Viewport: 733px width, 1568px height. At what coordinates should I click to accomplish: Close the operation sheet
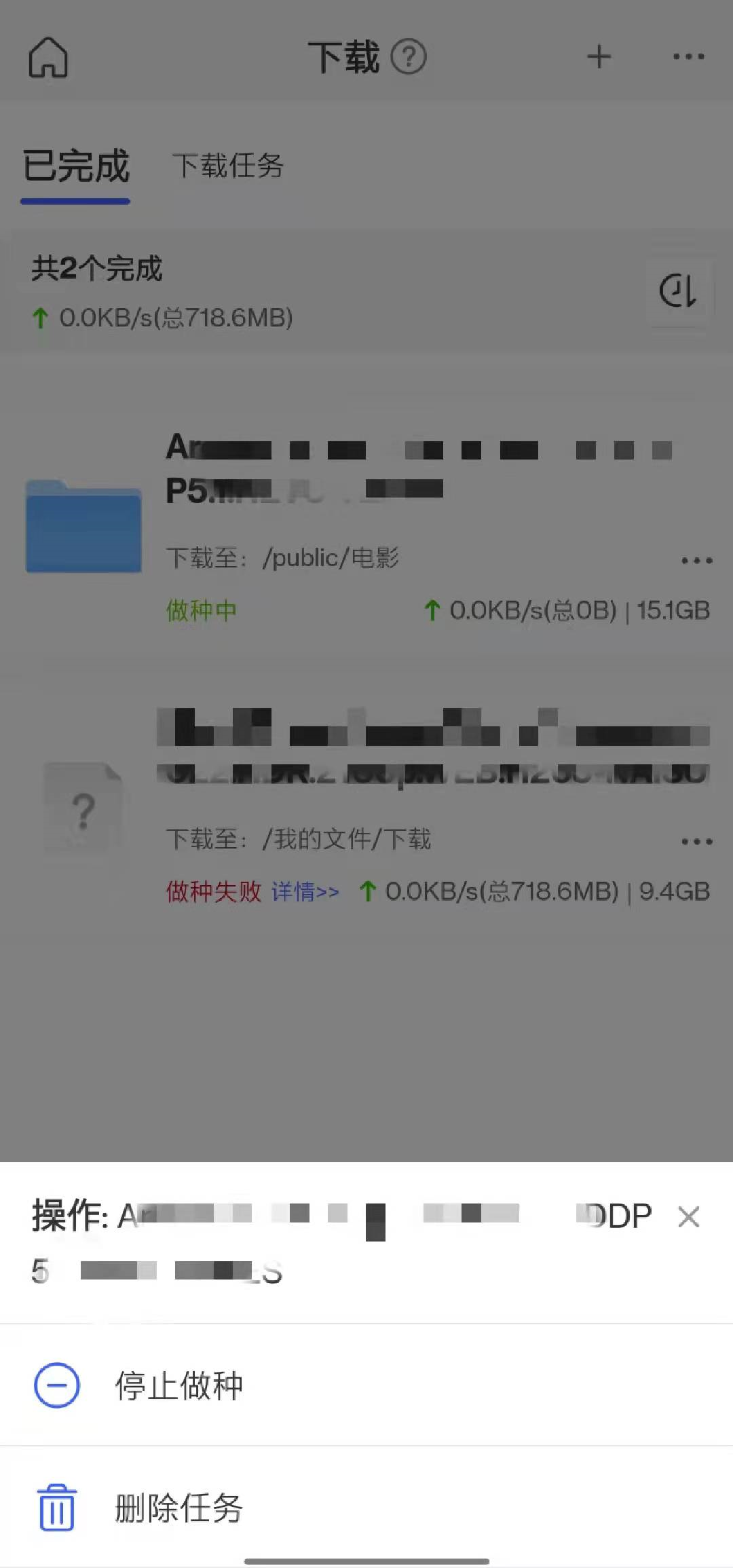coord(688,1217)
